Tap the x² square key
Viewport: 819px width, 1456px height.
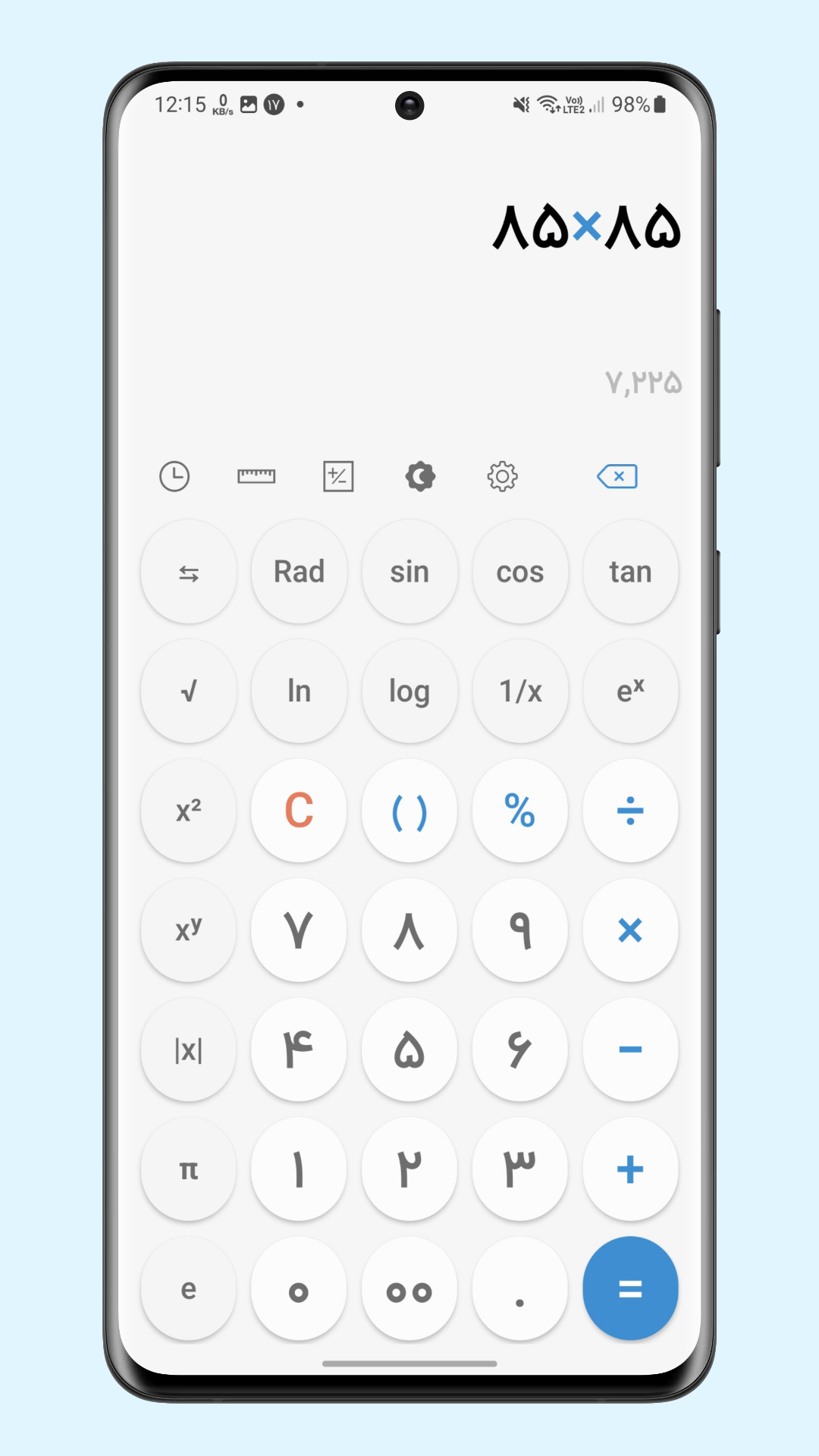pyautogui.click(x=189, y=811)
